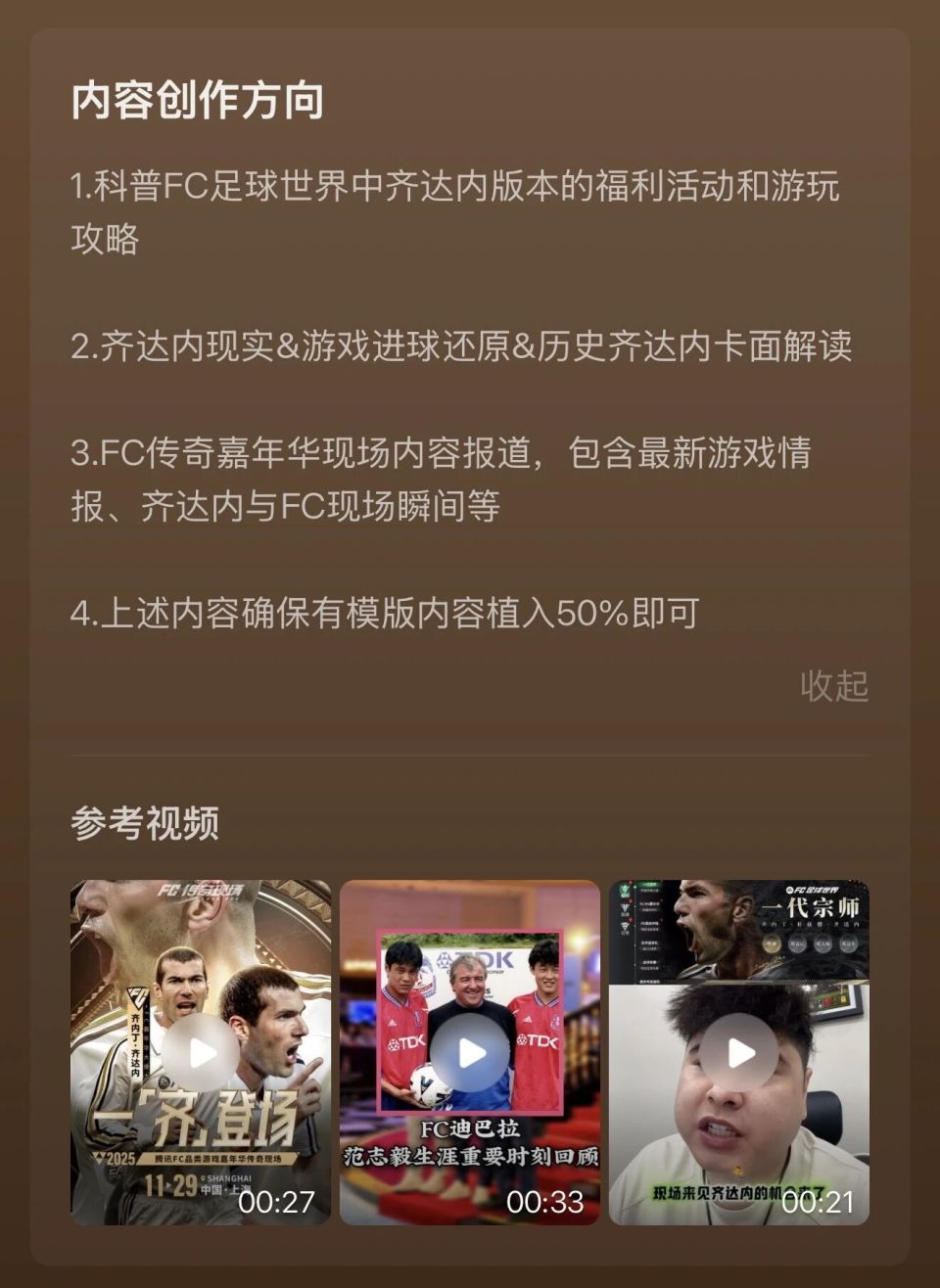
Task: Tap the play icon on the middle video
Action: coord(469,1051)
